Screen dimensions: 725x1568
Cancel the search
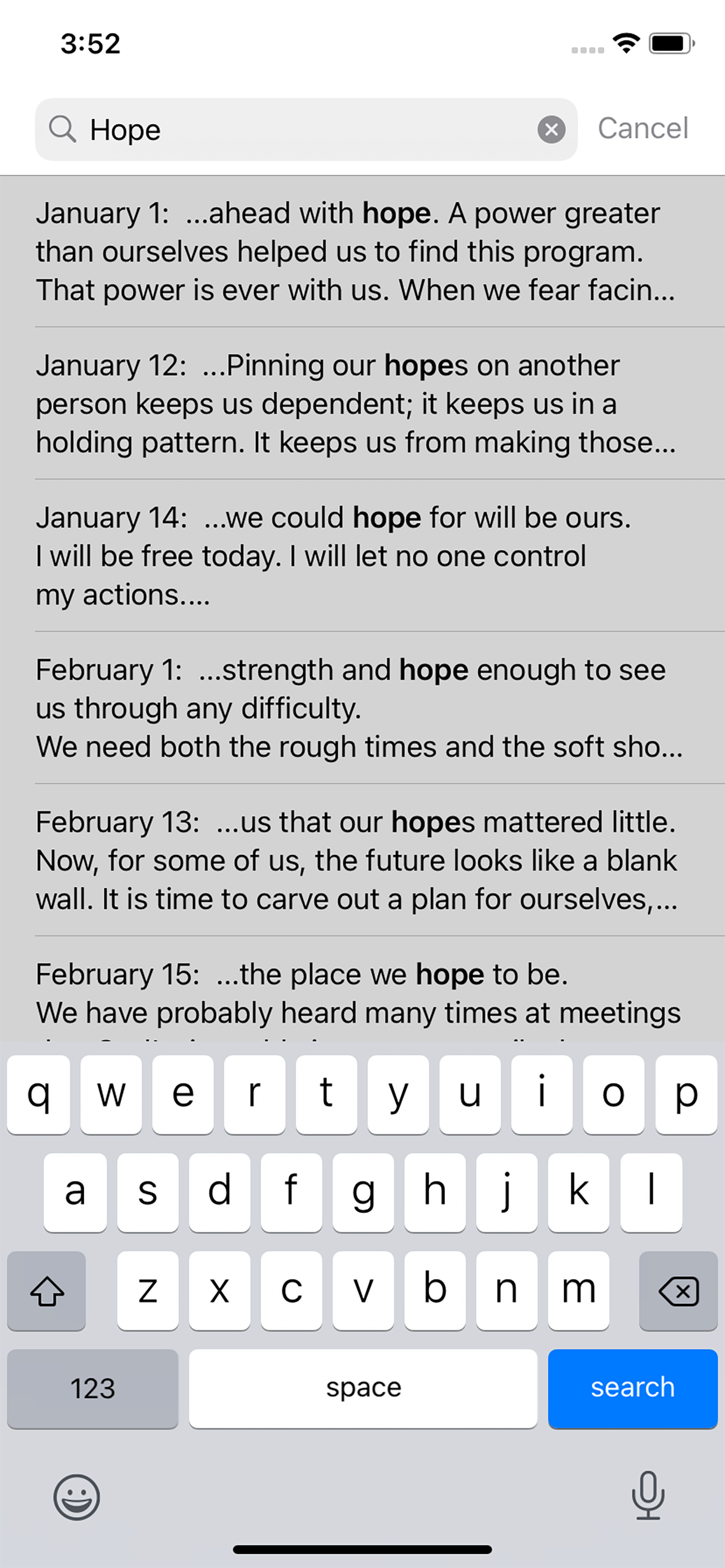coord(642,129)
